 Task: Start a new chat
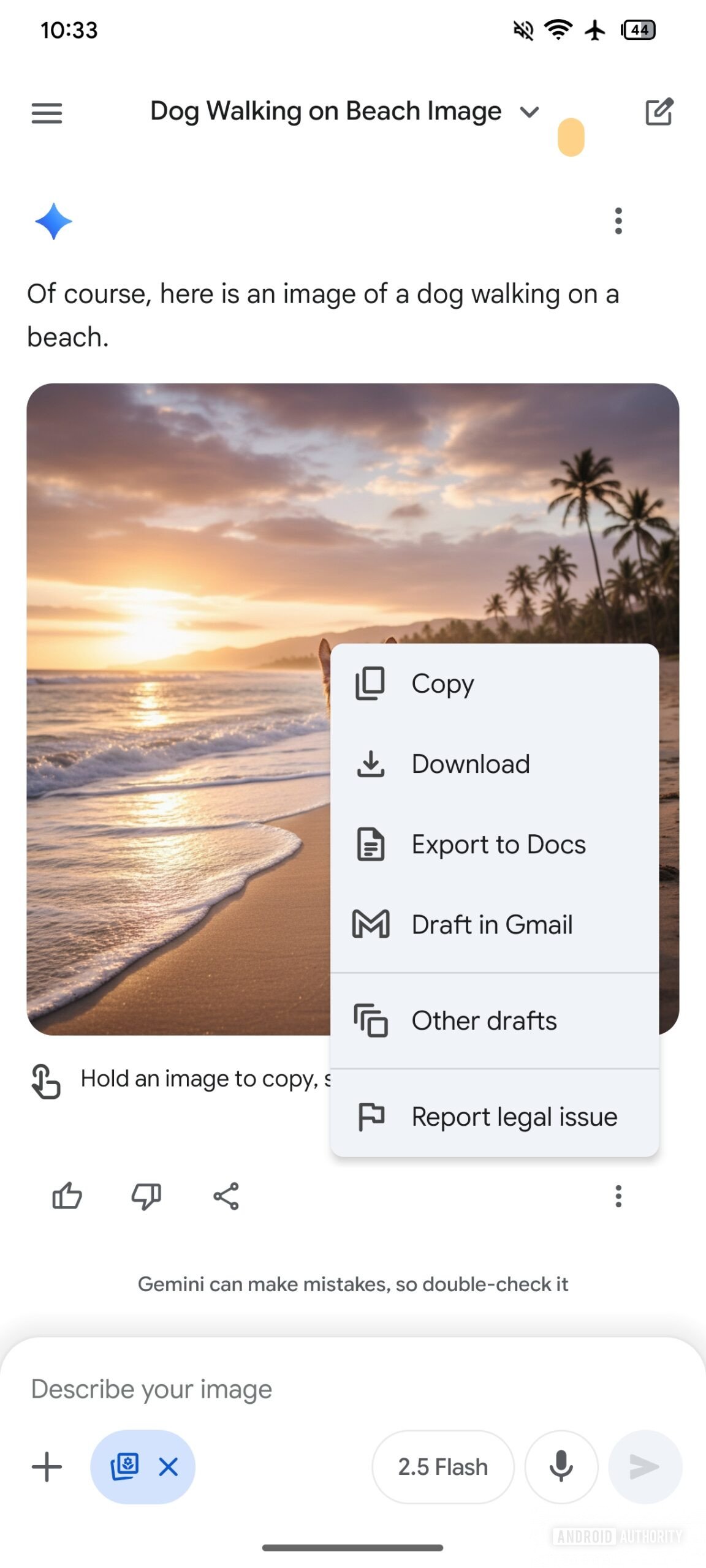point(659,112)
